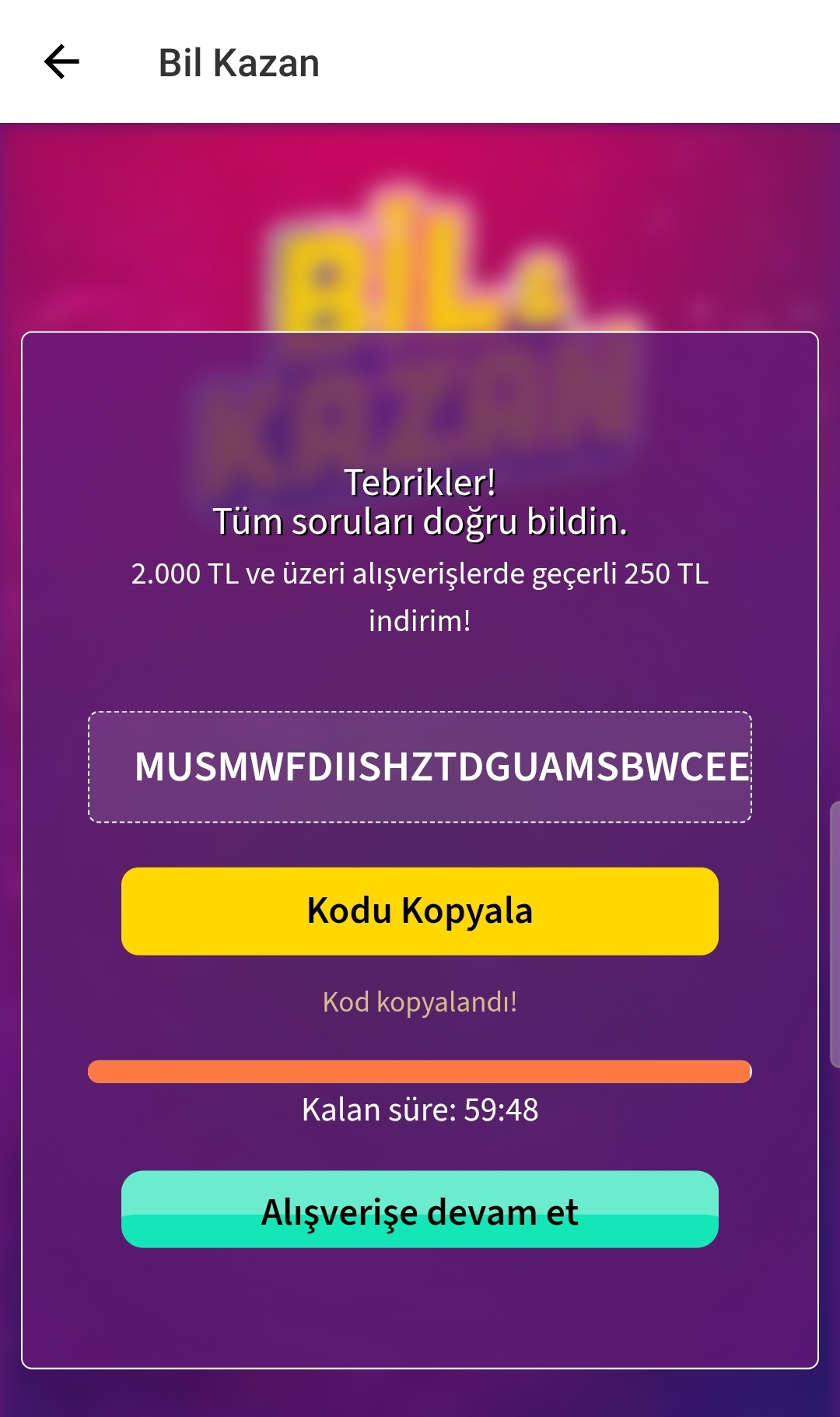
Task: Tap Alışverişe devam et button
Action: [x=420, y=1209]
